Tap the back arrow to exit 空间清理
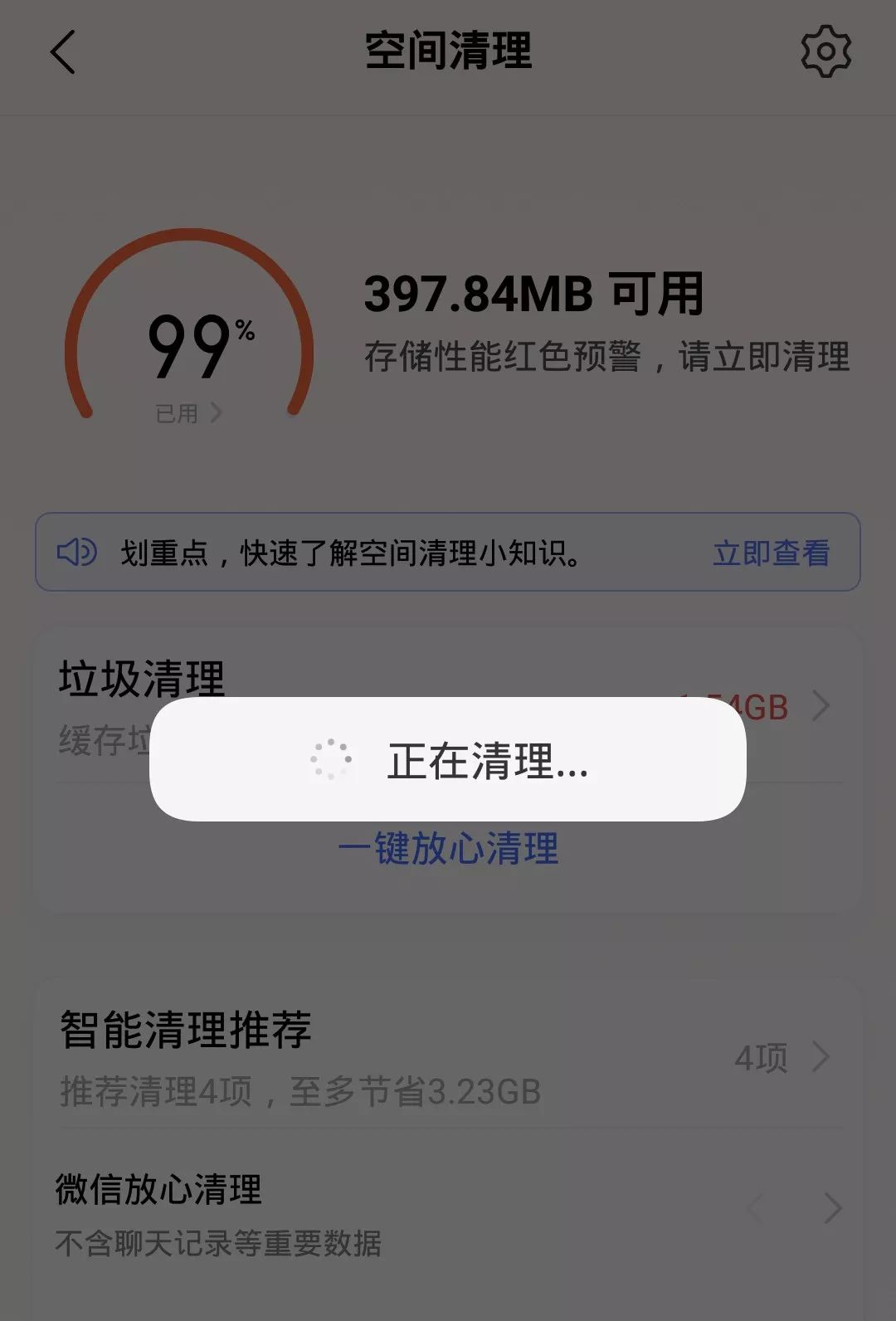This screenshot has width=896, height=1321. pos(61,51)
